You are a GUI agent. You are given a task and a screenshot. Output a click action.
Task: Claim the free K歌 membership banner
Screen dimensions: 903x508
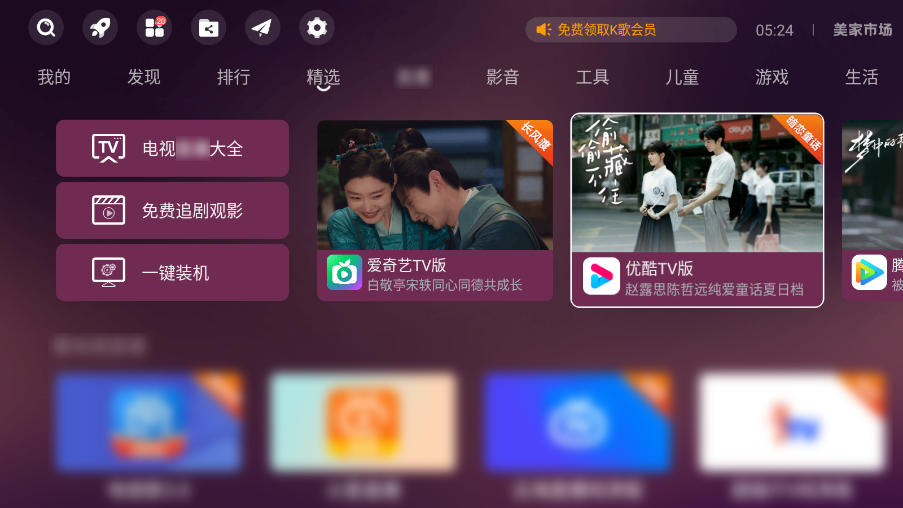coord(630,30)
